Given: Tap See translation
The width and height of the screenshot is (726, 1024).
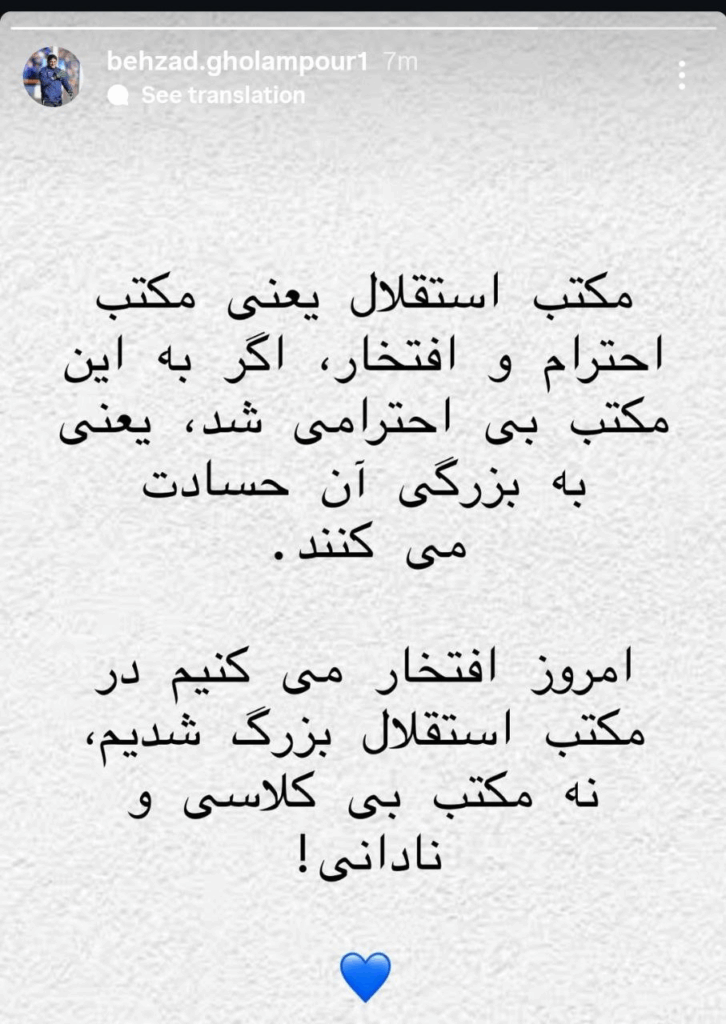Looking at the screenshot, I should pos(222,96).
